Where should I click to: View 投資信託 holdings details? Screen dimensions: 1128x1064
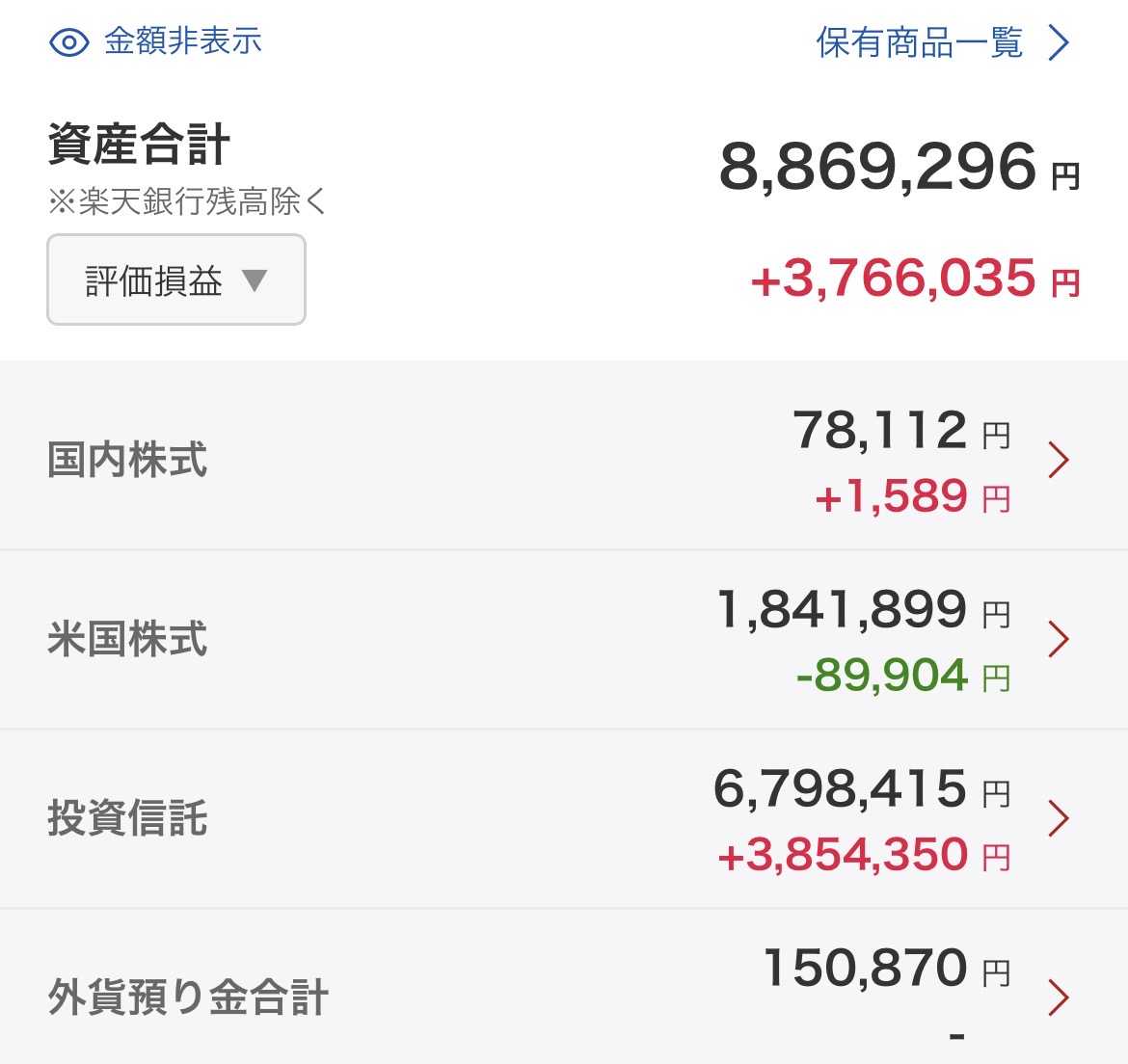tap(564, 819)
